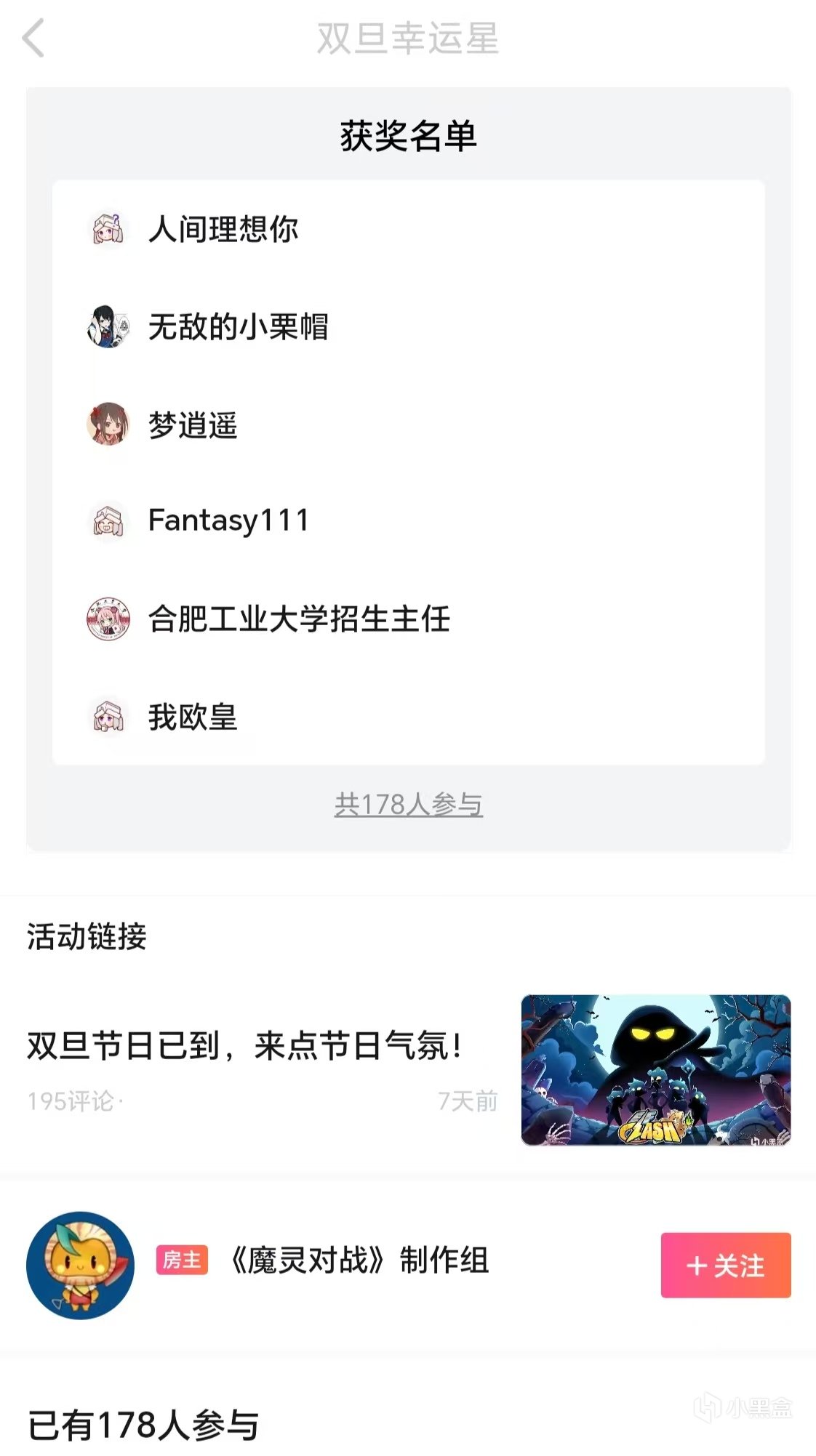
Task: View winner 梦逍遥's profile
Action: point(193,425)
